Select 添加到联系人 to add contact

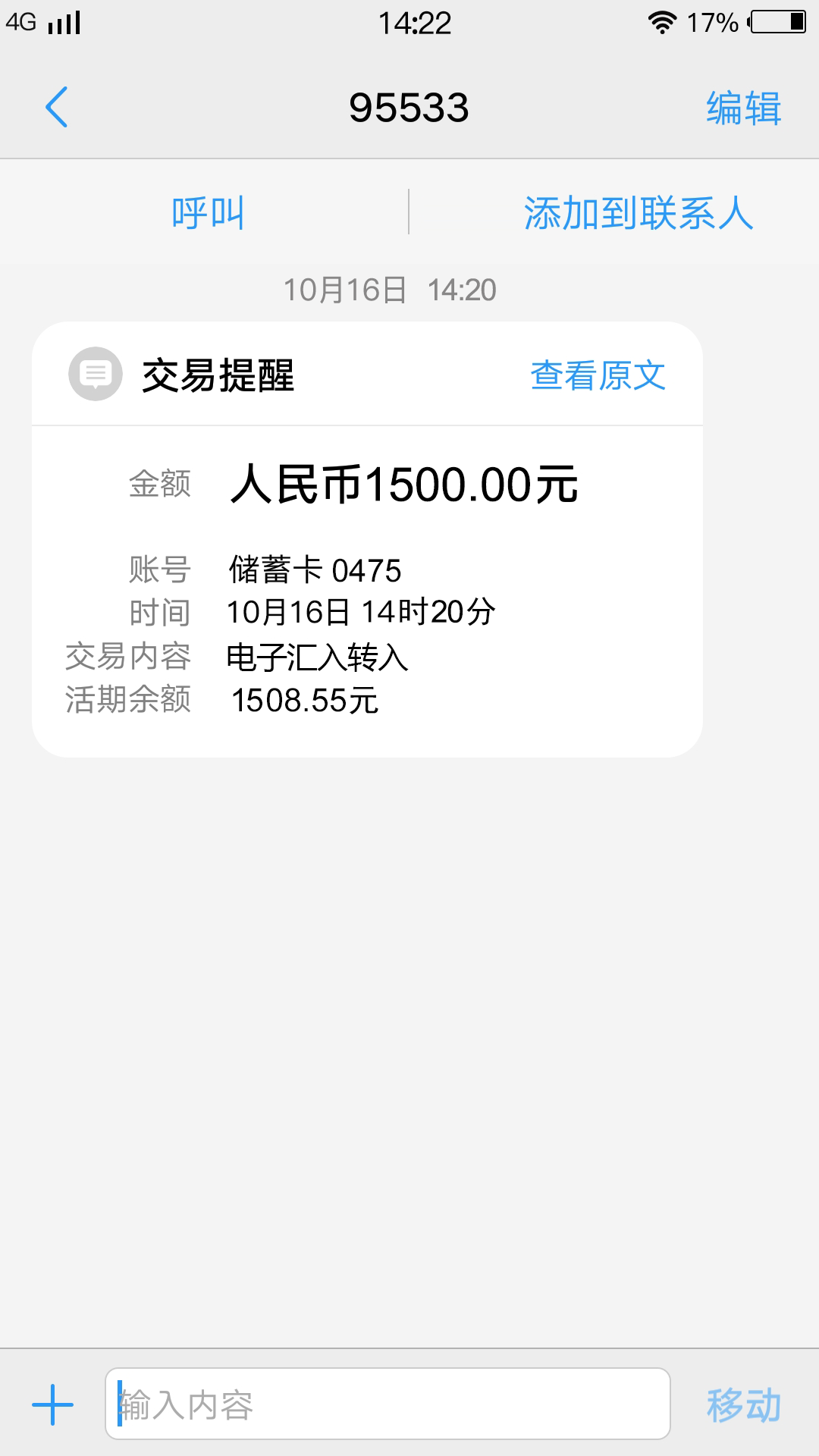coord(639,212)
